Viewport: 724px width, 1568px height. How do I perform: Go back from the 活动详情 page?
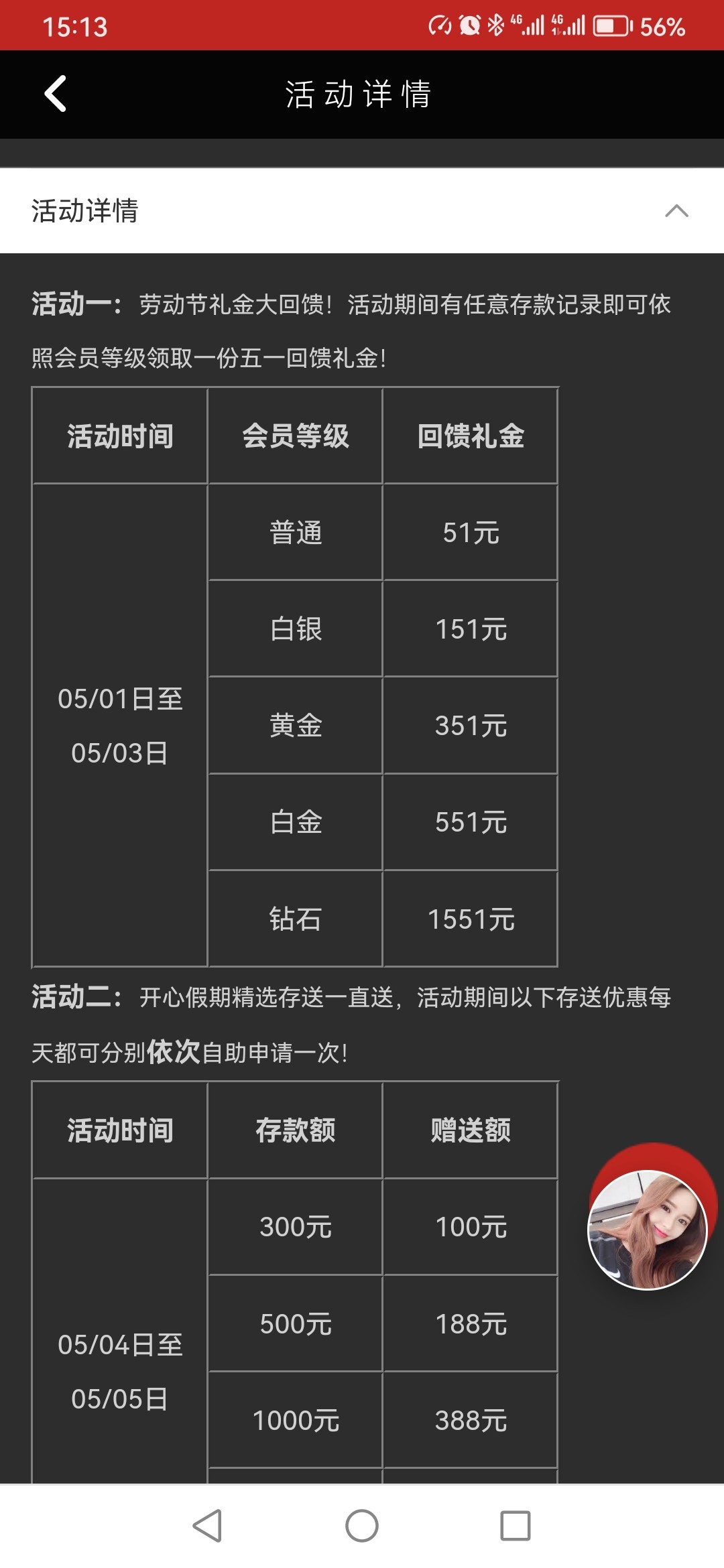click(55, 94)
